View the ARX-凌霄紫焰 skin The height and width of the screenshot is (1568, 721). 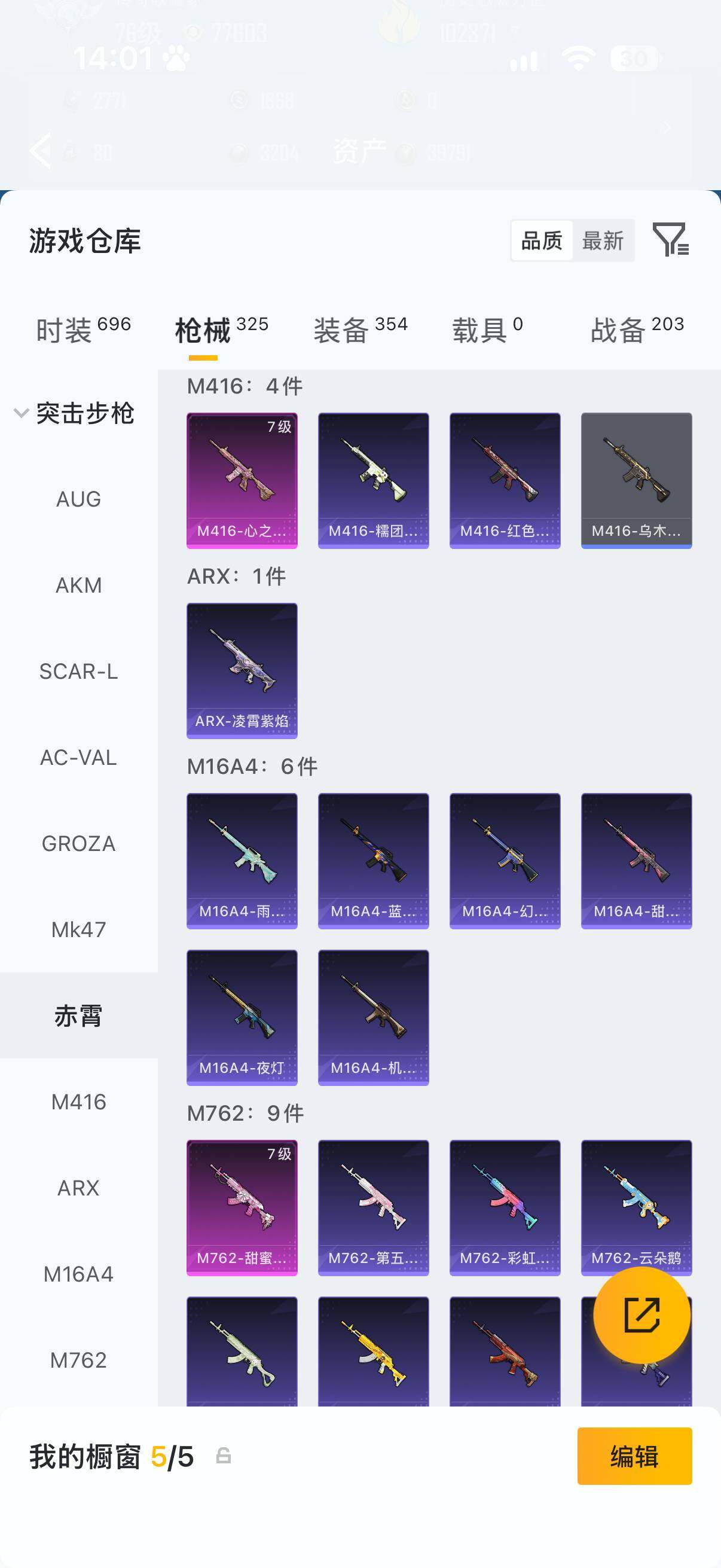pyautogui.click(x=242, y=671)
